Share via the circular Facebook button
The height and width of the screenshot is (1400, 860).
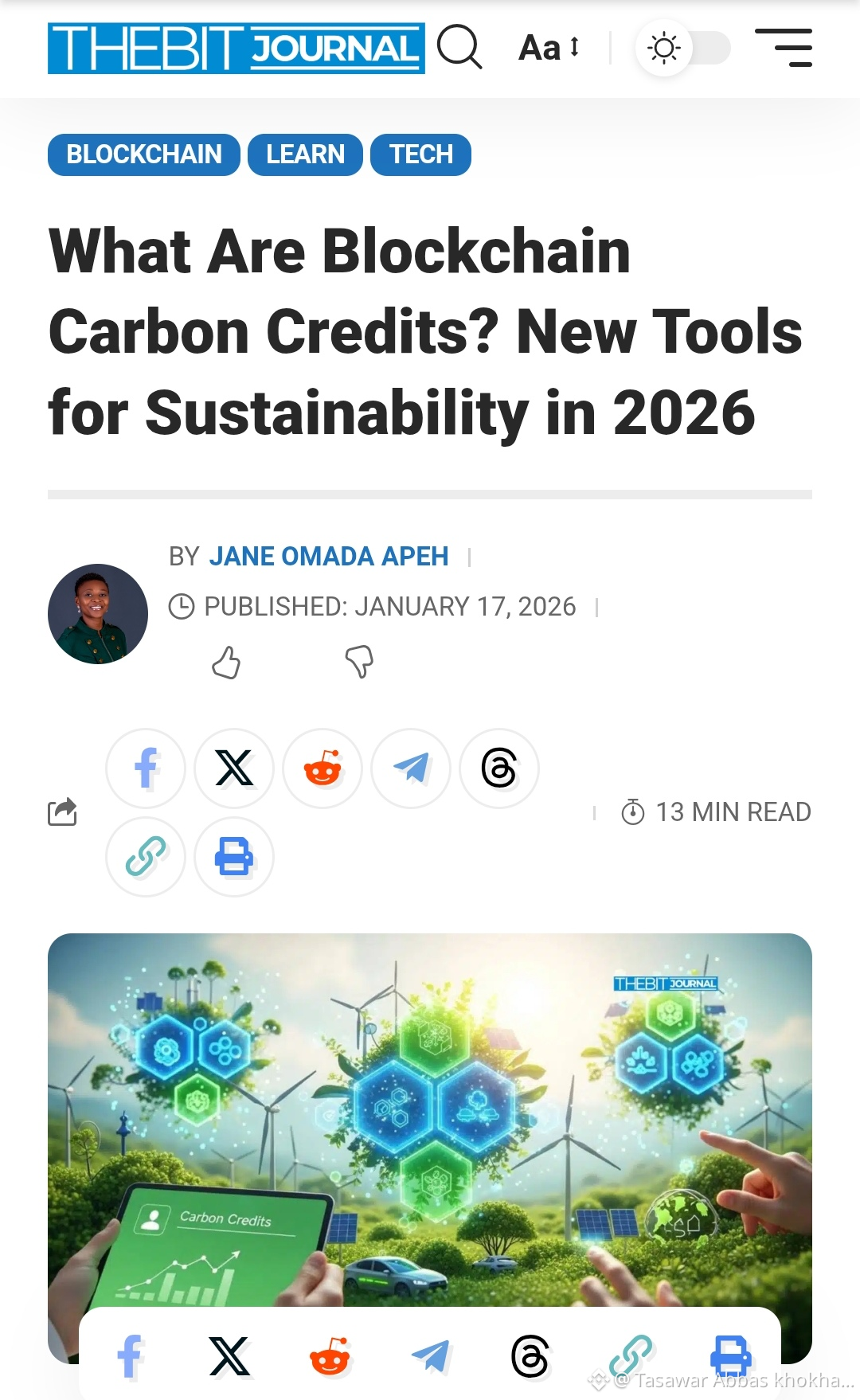coord(146,768)
